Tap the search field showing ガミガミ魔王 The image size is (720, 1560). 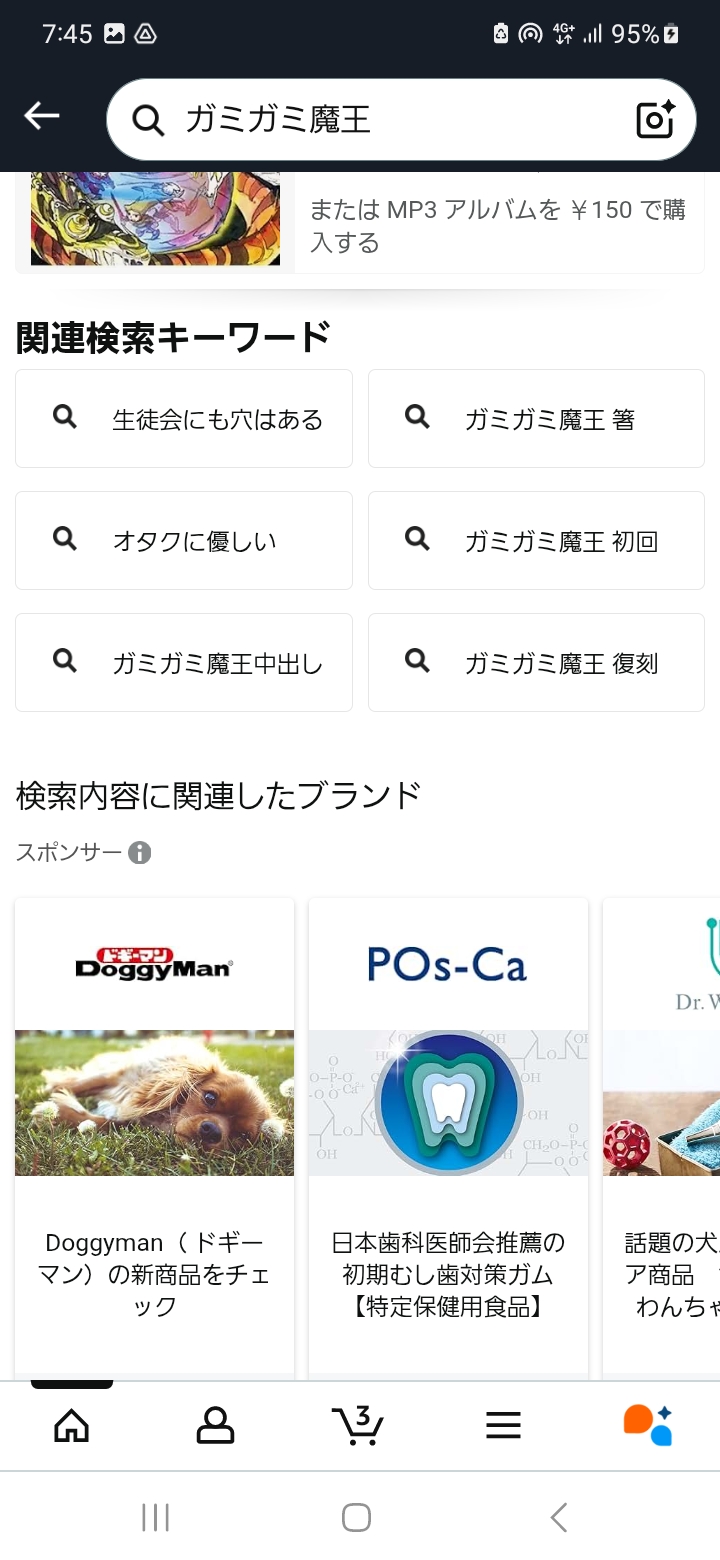[x=390, y=120]
